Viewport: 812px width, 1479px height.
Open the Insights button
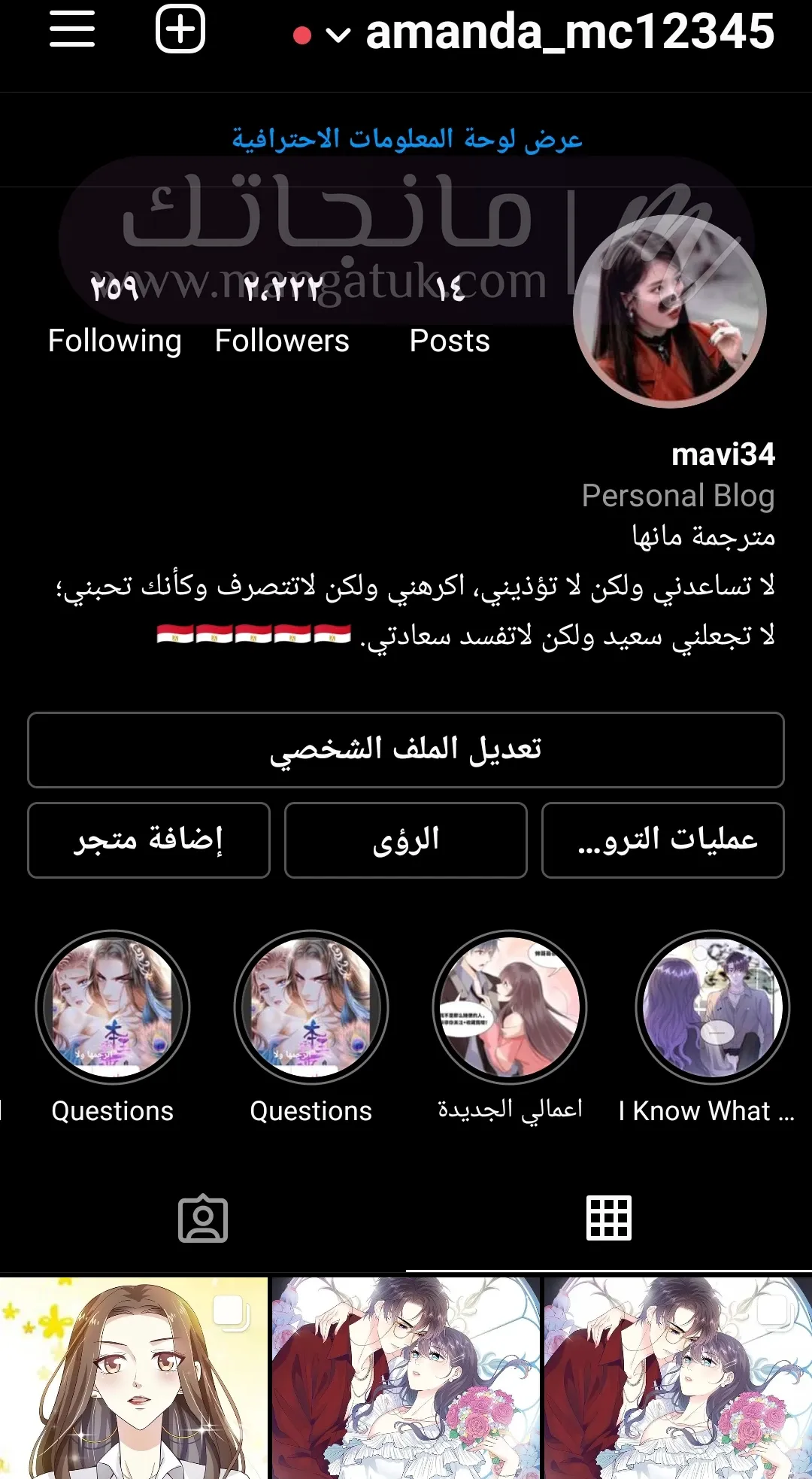406,840
